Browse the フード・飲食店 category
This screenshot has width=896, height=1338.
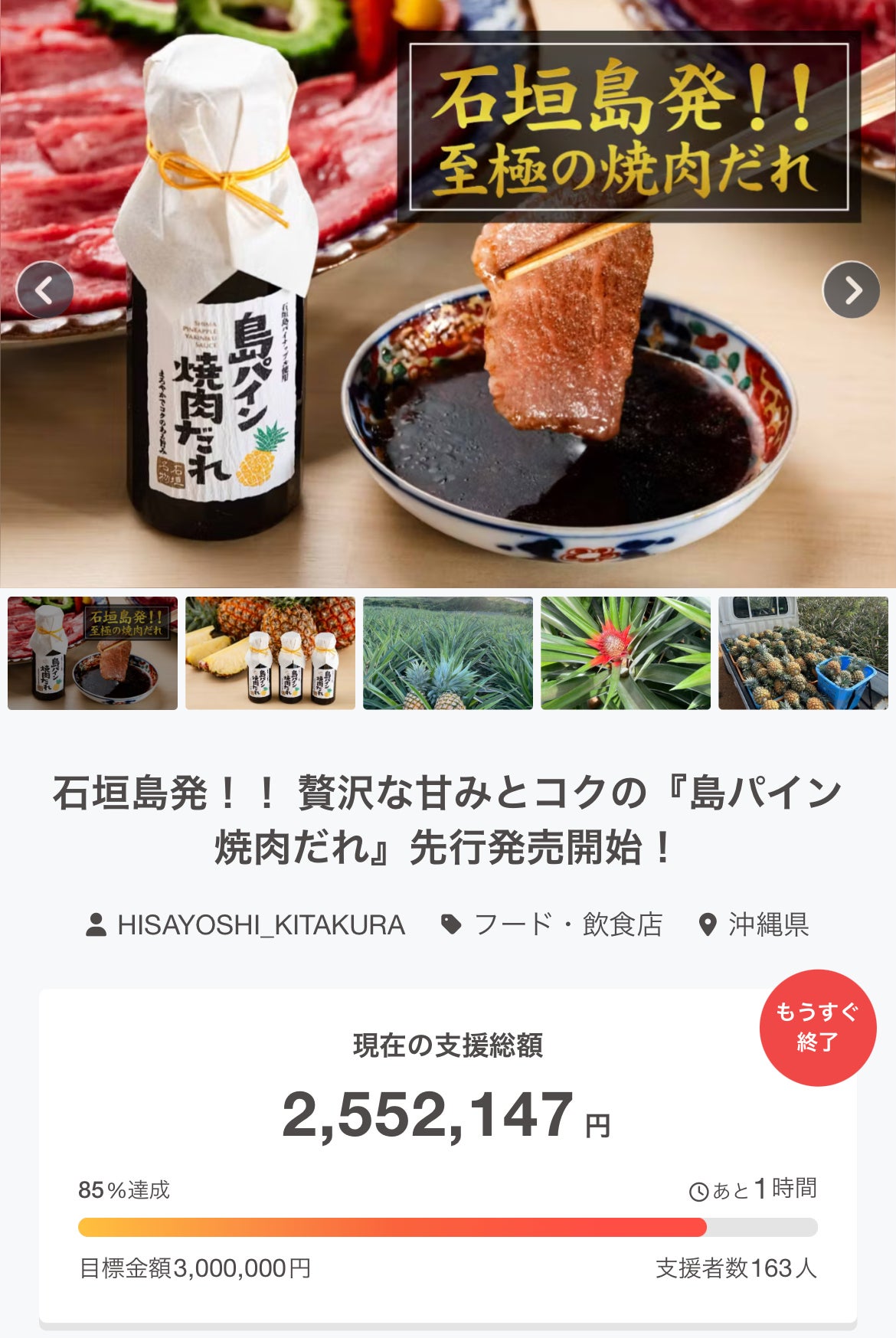coord(567,924)
